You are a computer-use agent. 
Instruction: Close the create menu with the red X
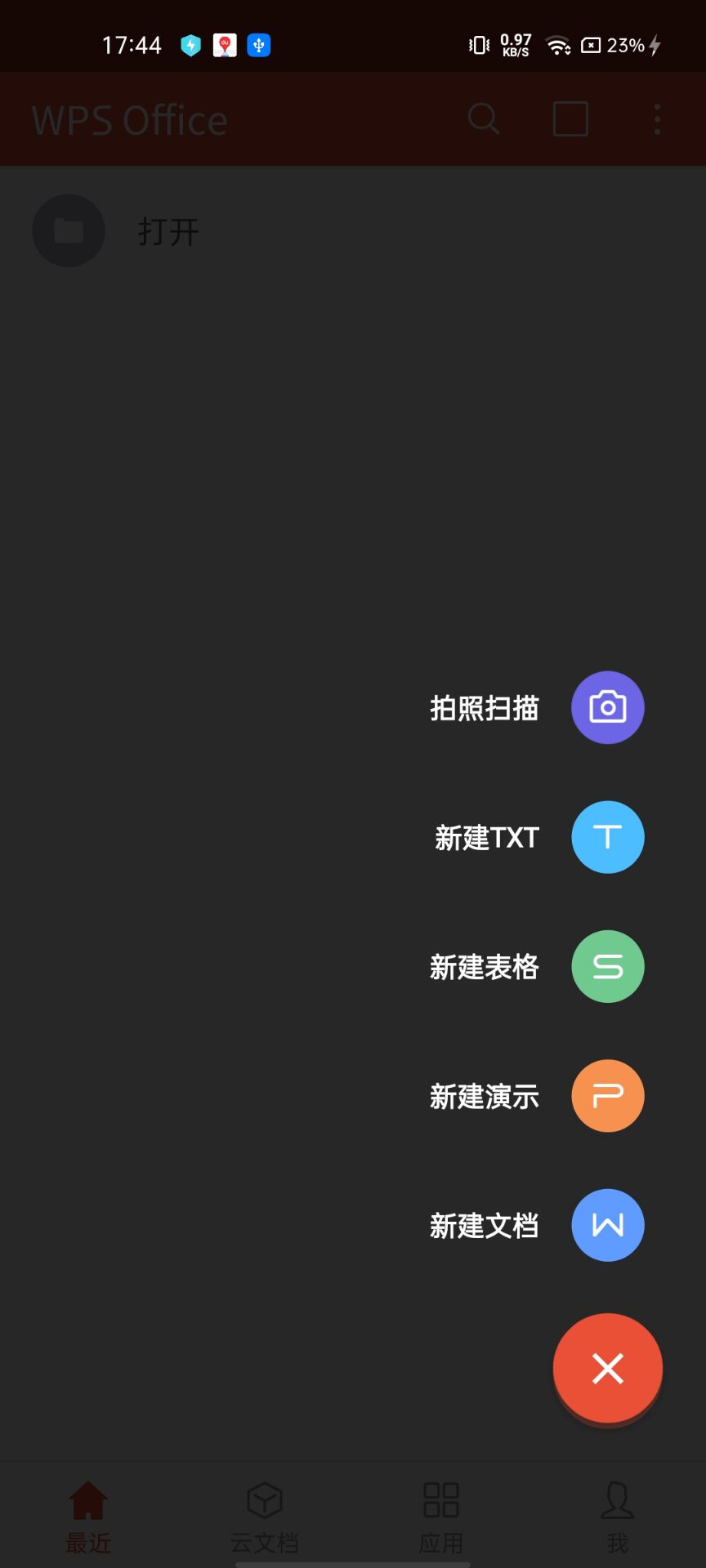(x=607, y=1369)
